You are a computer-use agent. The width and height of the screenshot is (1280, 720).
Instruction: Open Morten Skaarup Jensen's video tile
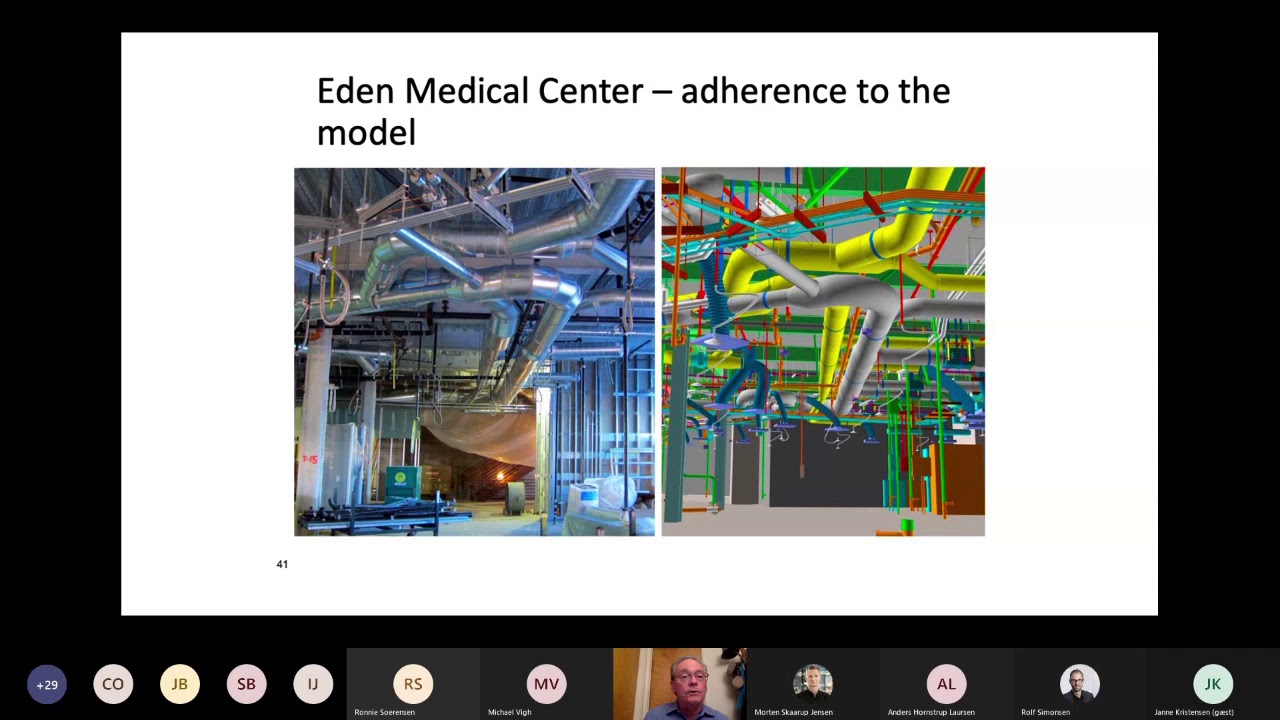point(812,684)
